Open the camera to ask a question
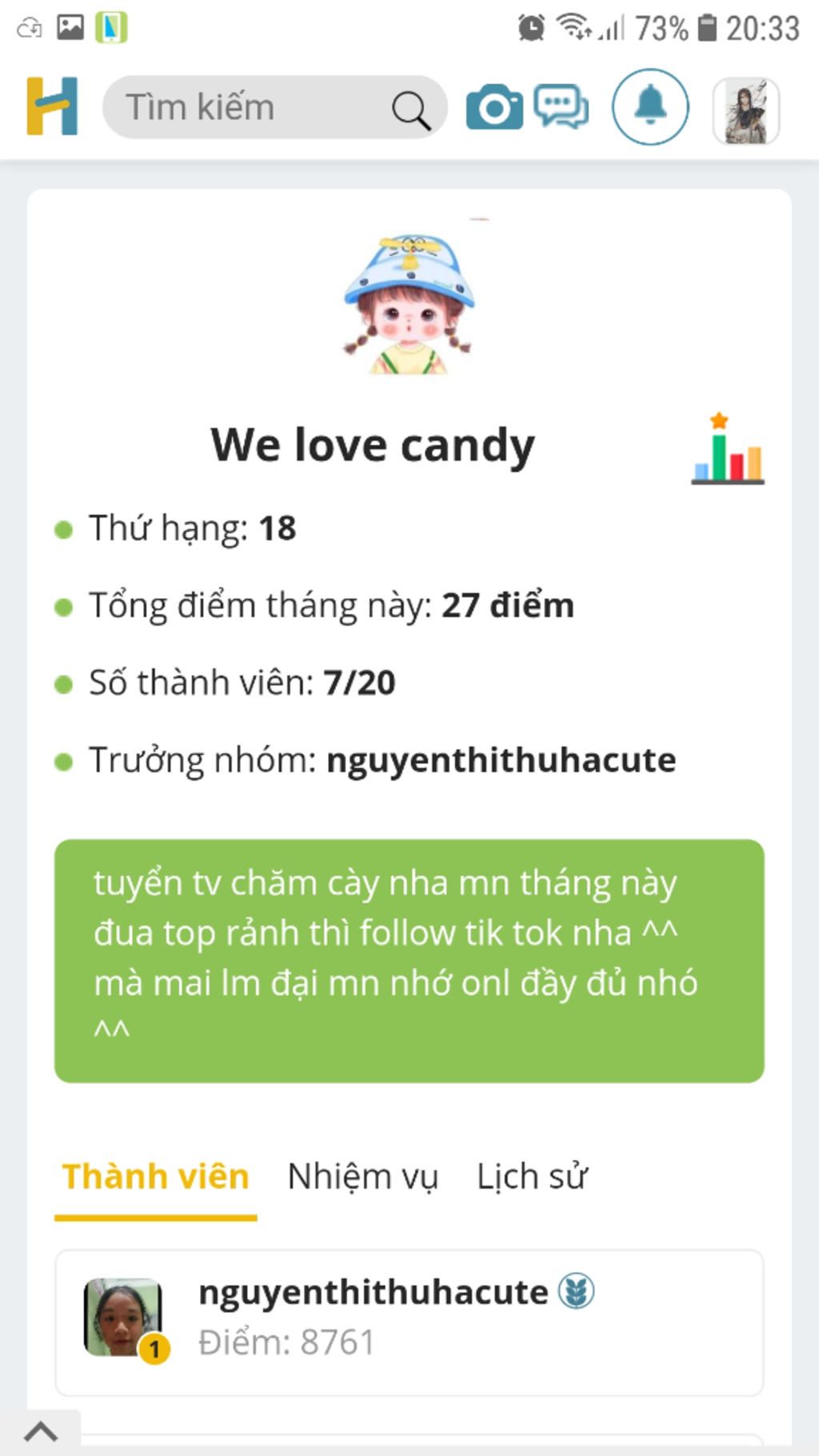The image size is (819, 1456). coord(494,107)
